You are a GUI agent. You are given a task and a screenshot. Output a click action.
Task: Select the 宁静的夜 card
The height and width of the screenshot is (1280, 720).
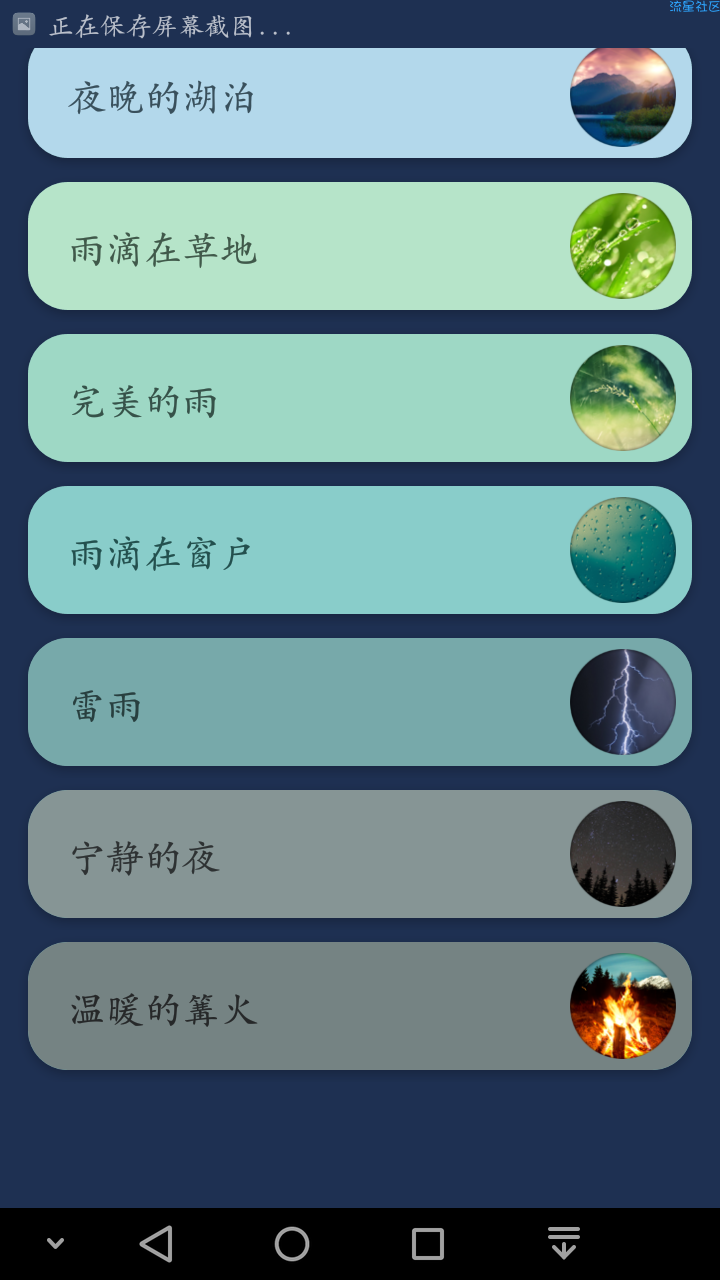[360, 854]
